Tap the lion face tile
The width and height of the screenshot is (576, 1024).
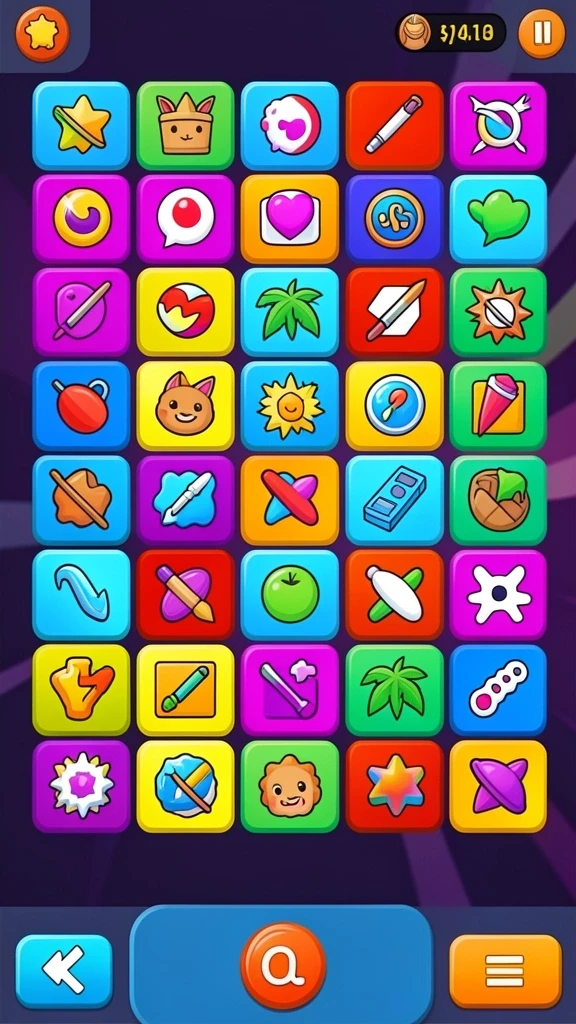[x=290, y=786]
